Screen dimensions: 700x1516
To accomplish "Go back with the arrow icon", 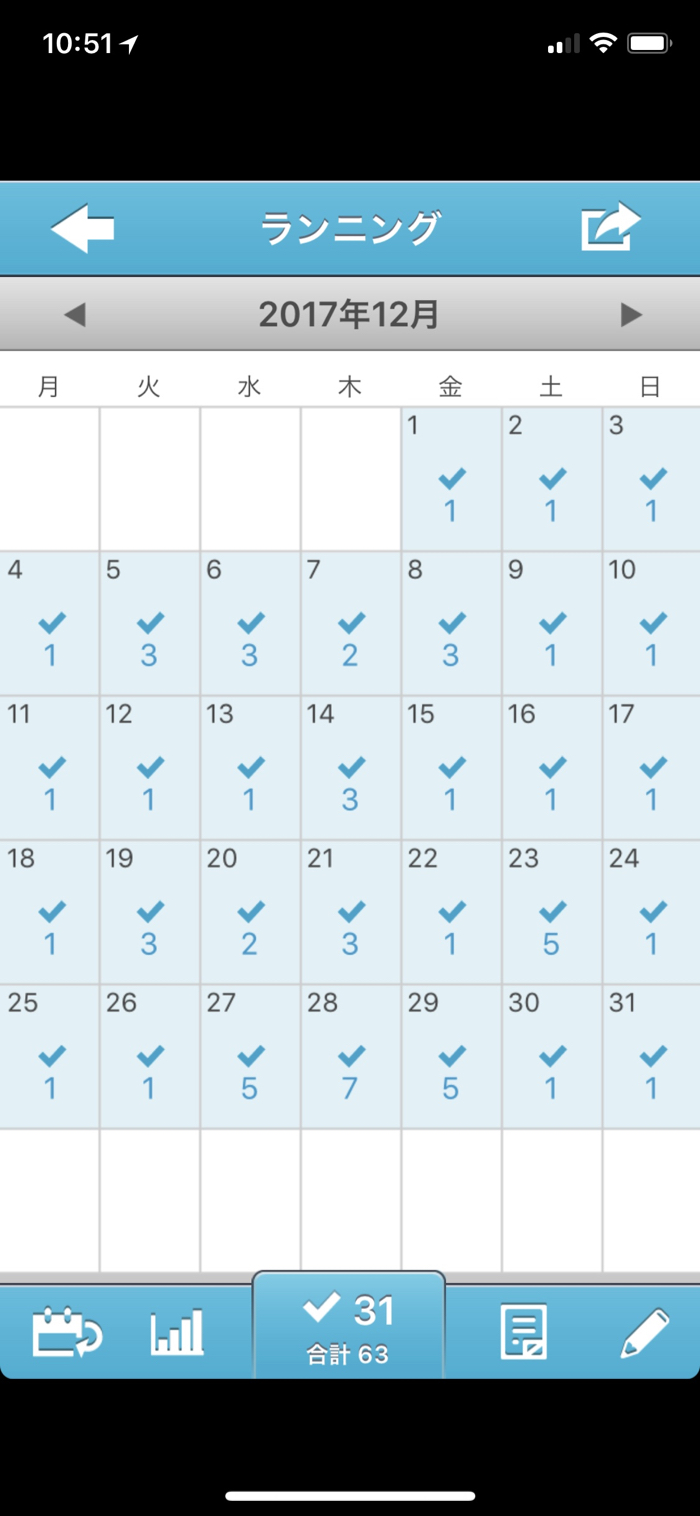I will tap(83, 229).
